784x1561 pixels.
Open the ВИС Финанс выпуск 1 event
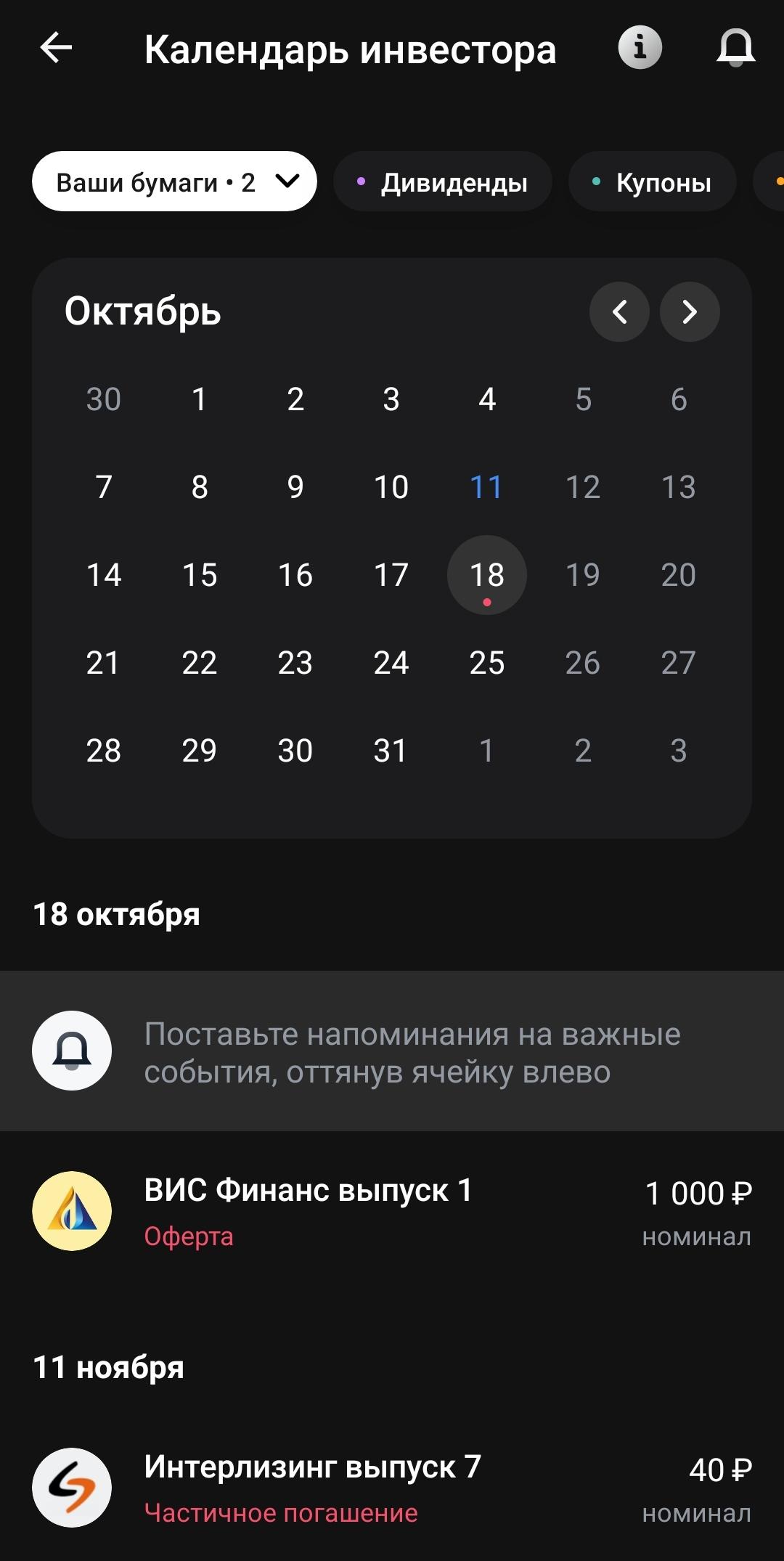click(x=392, y=1210)
